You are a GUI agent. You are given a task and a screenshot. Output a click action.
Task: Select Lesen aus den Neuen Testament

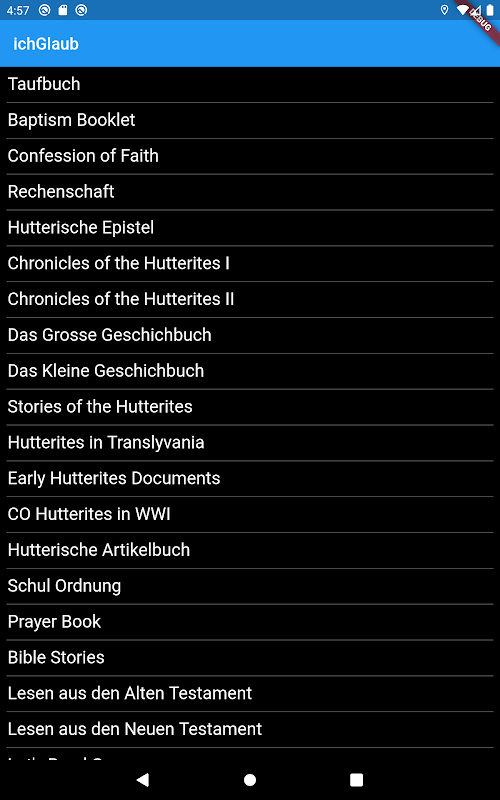coord(250,729)
